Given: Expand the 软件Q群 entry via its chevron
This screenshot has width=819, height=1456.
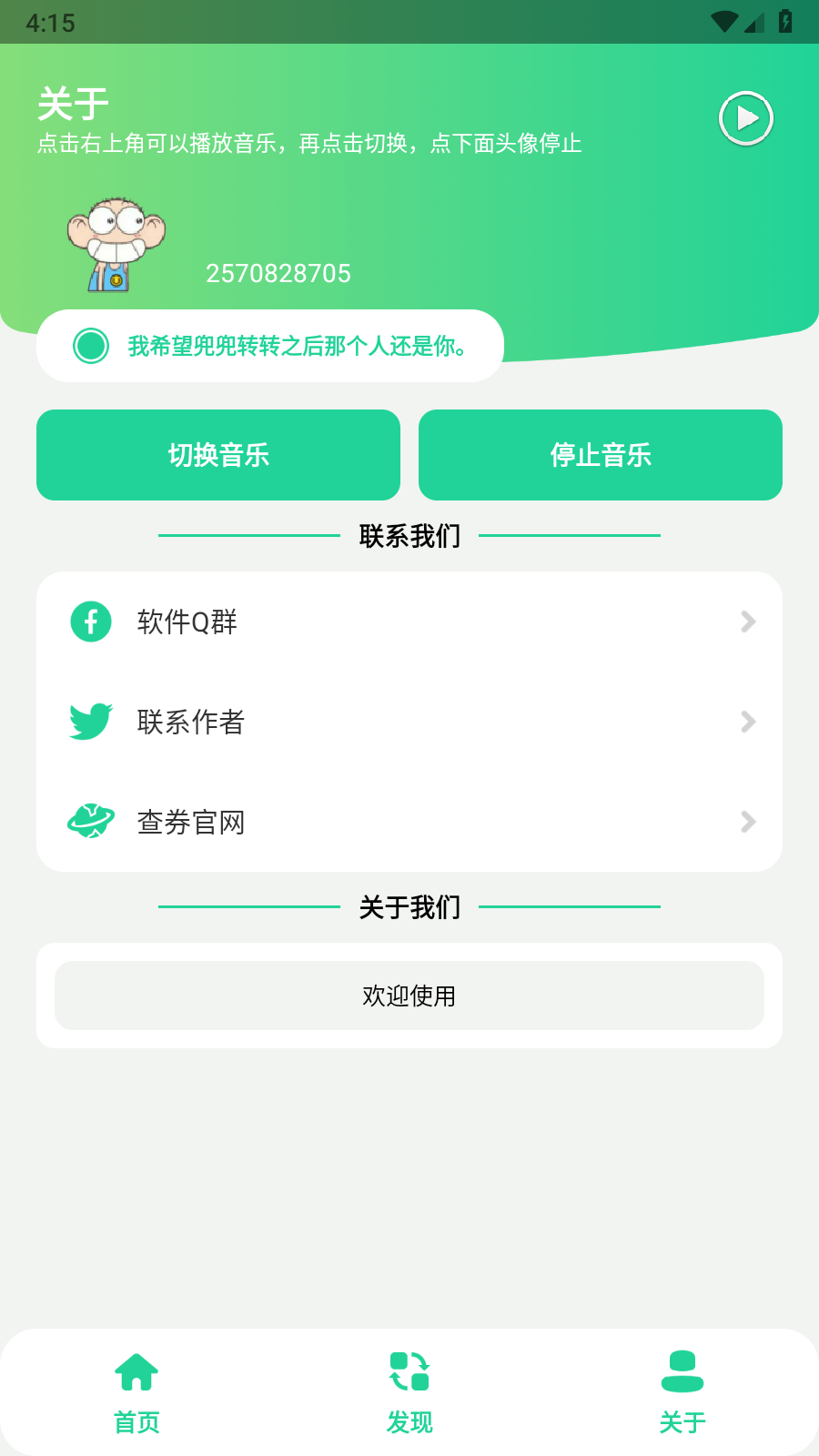Looking at the screenshot, I should tap(747, 622).
